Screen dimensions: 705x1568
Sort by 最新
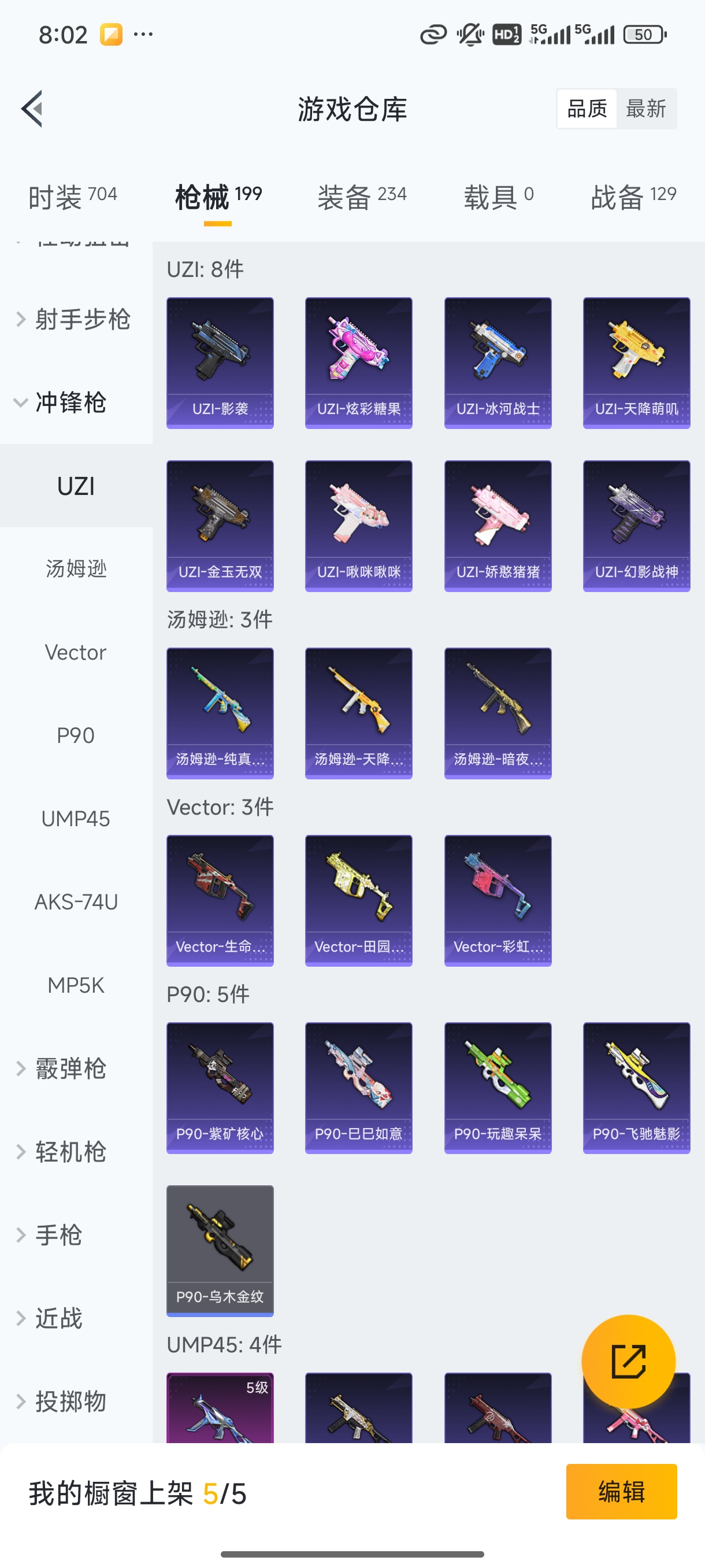tap(645, 109)
